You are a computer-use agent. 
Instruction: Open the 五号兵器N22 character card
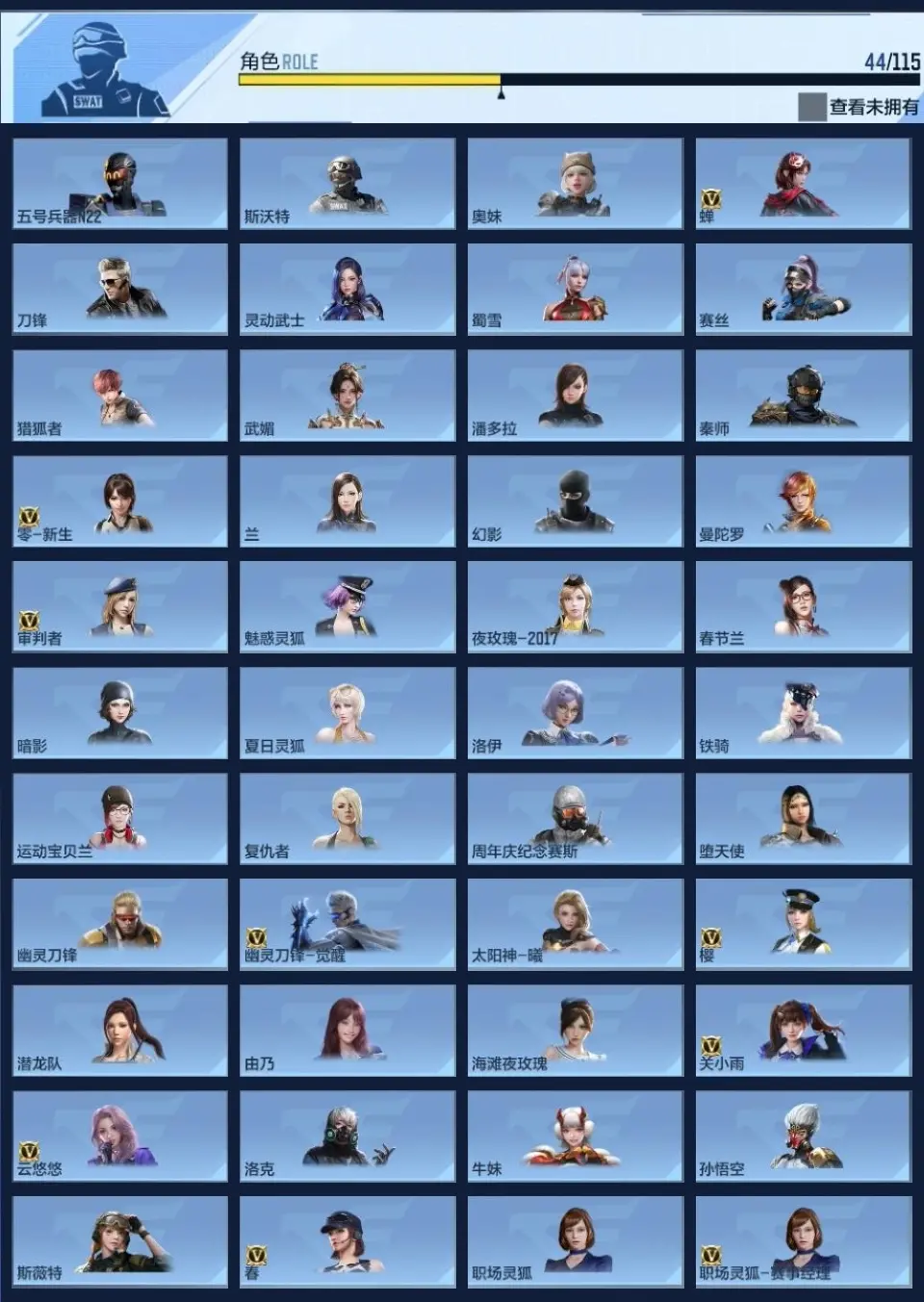pyautogui.click(x=120, y=184)
